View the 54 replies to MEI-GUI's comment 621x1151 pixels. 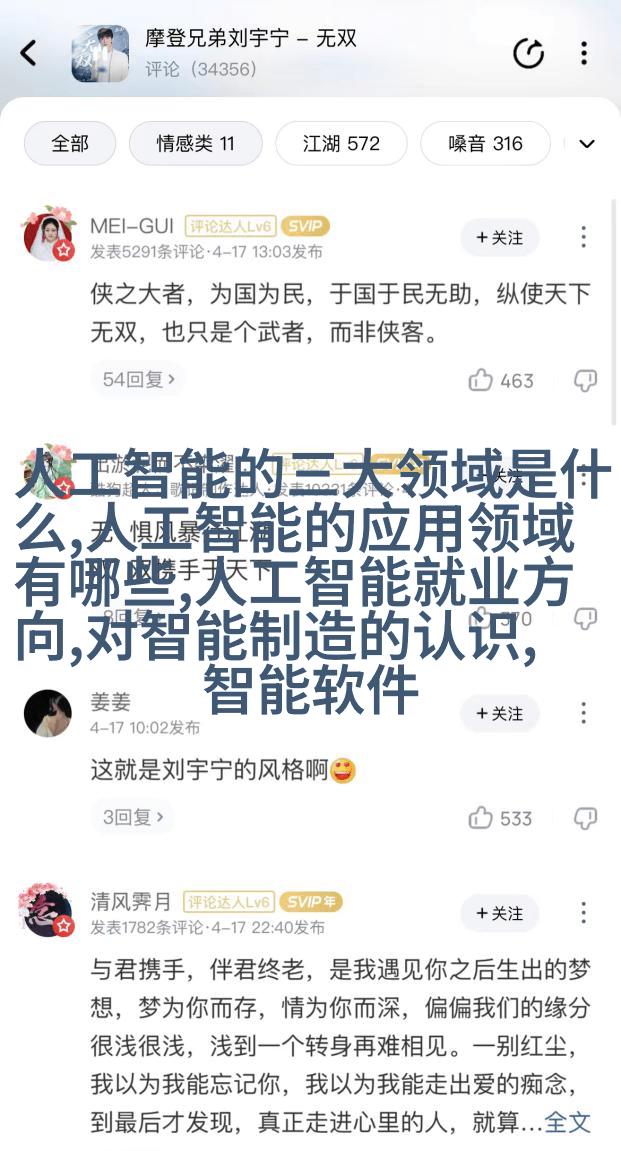tap(139, 379)
